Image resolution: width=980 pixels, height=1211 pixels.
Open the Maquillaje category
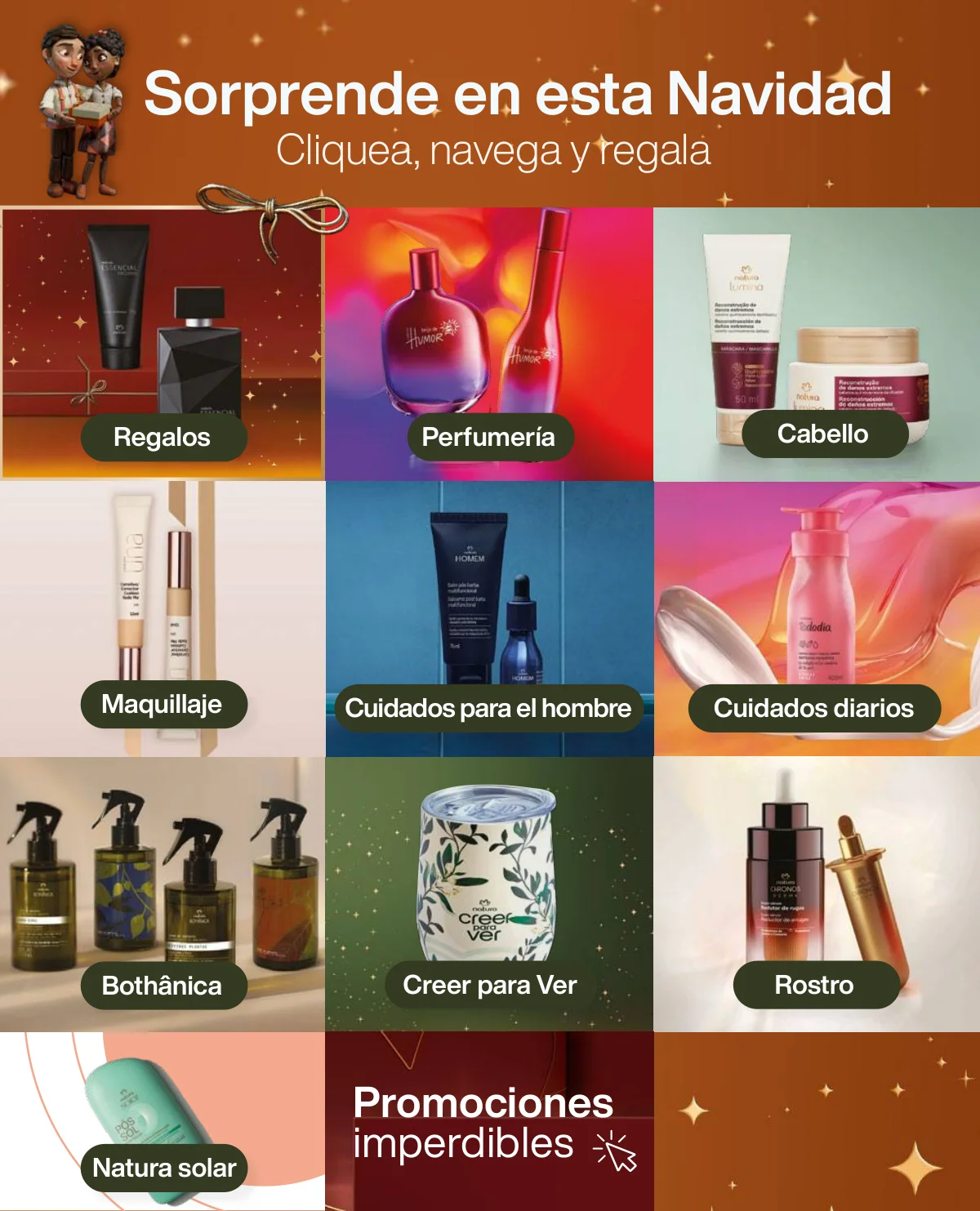(x=163, y=704)
